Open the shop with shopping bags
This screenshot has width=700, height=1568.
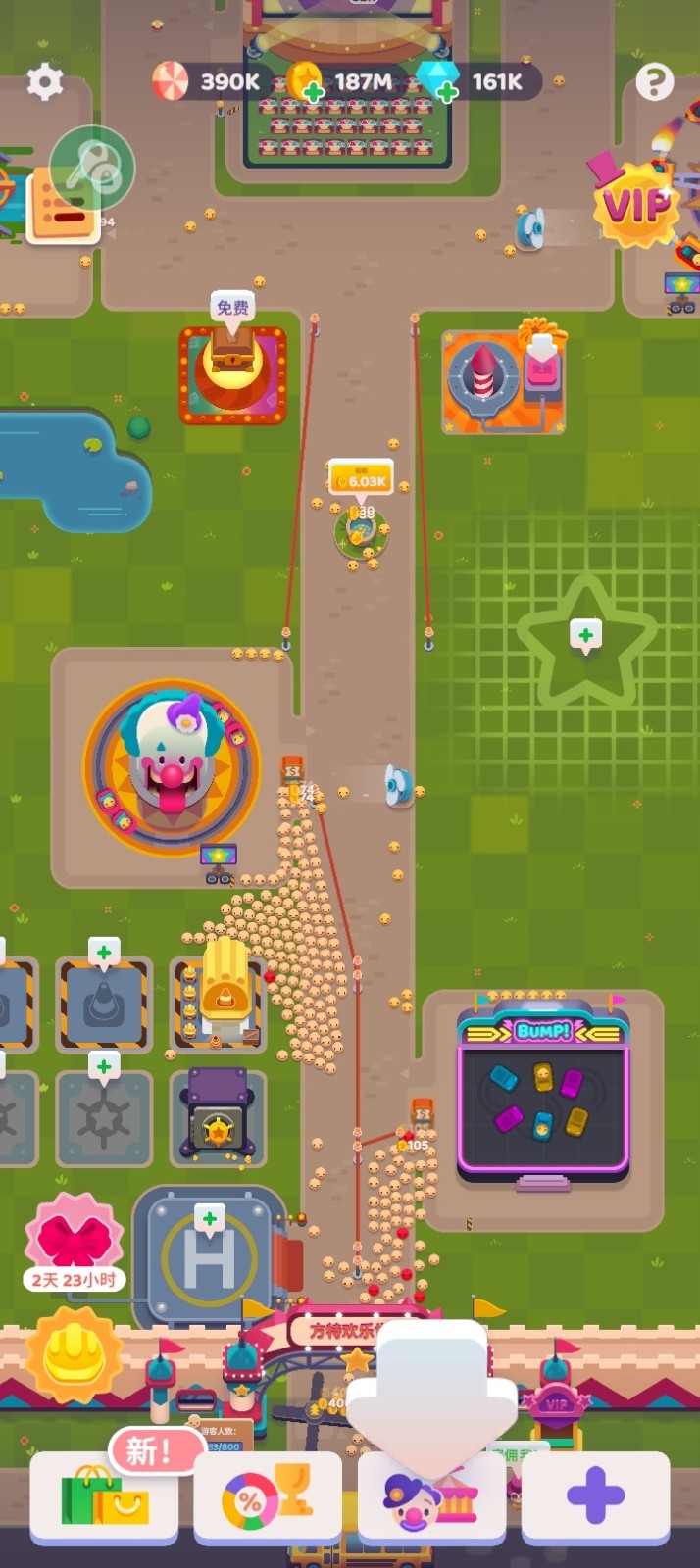pyautogui.click(x=104, y=1496)
